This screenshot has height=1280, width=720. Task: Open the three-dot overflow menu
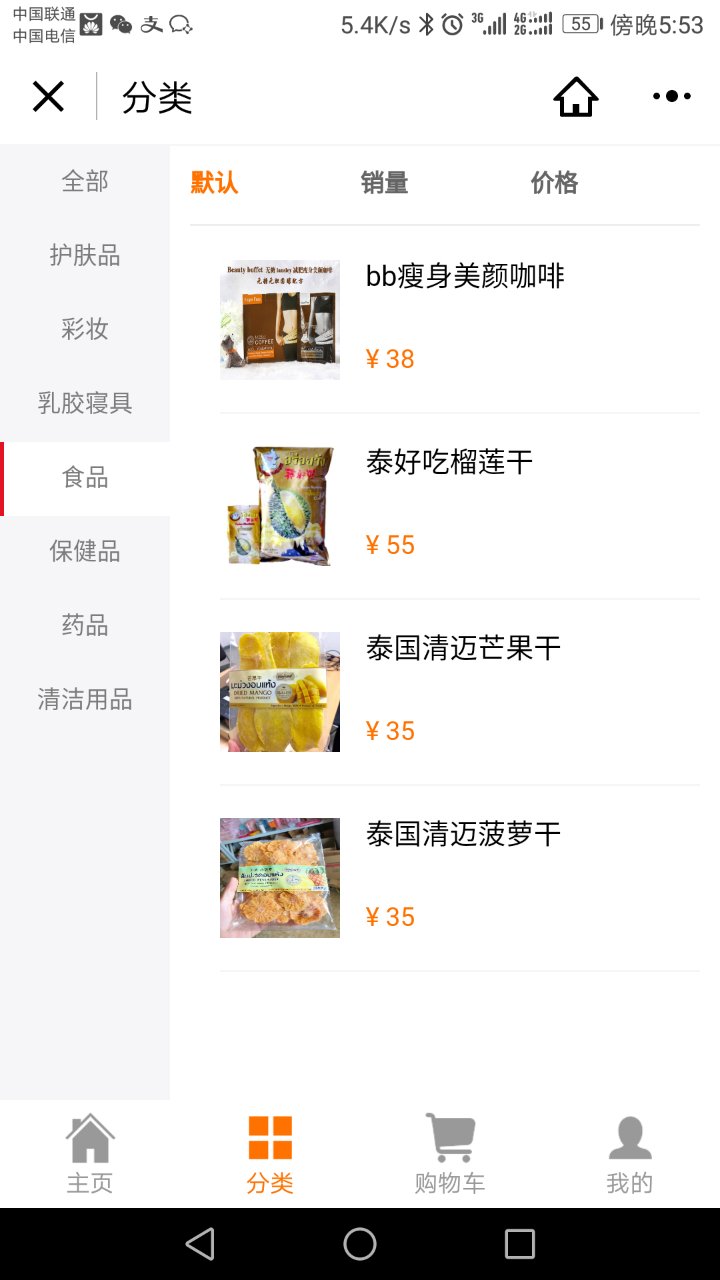(x=672, y=96)
